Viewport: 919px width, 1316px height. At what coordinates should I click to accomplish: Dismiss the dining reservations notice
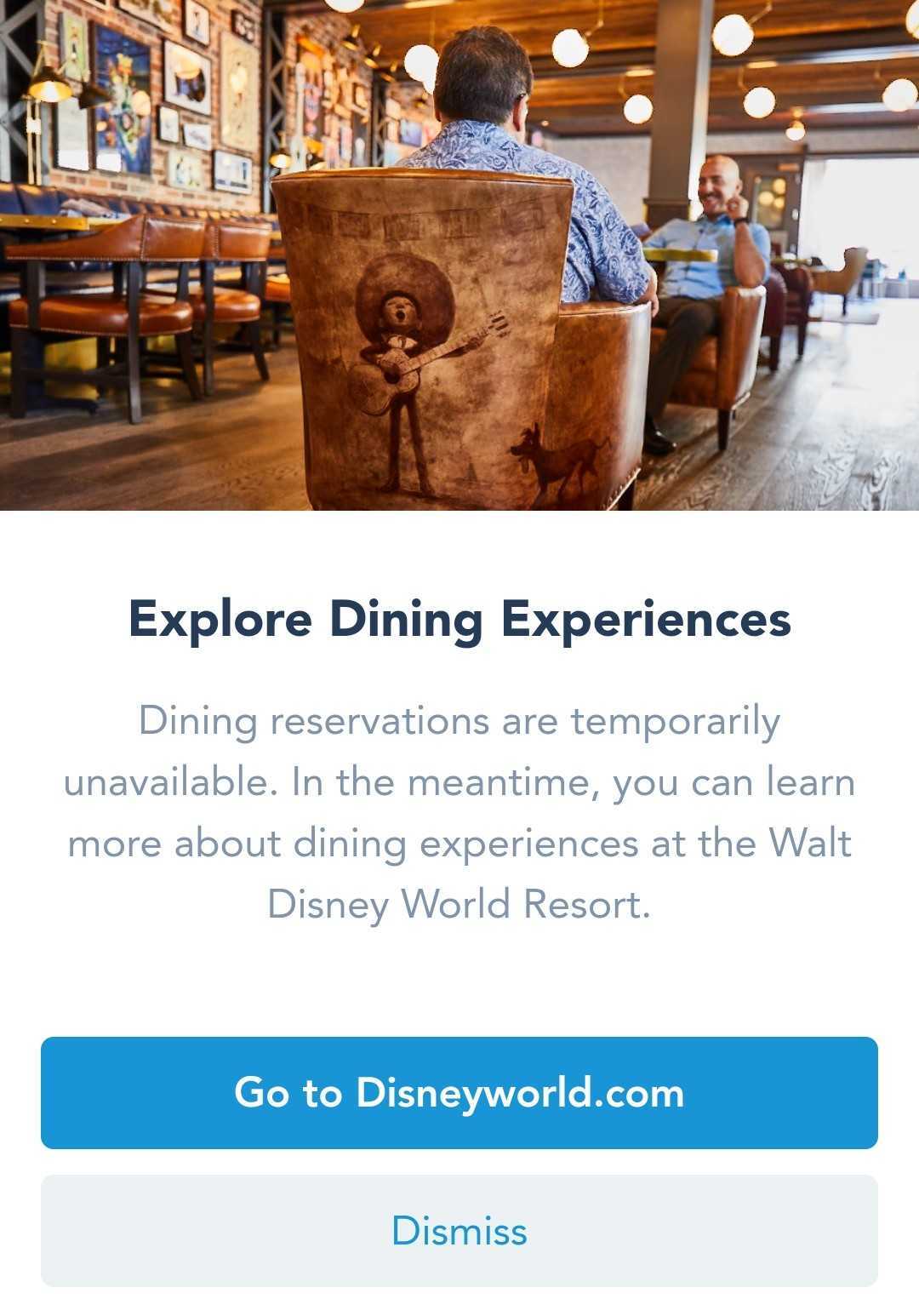459,1230
